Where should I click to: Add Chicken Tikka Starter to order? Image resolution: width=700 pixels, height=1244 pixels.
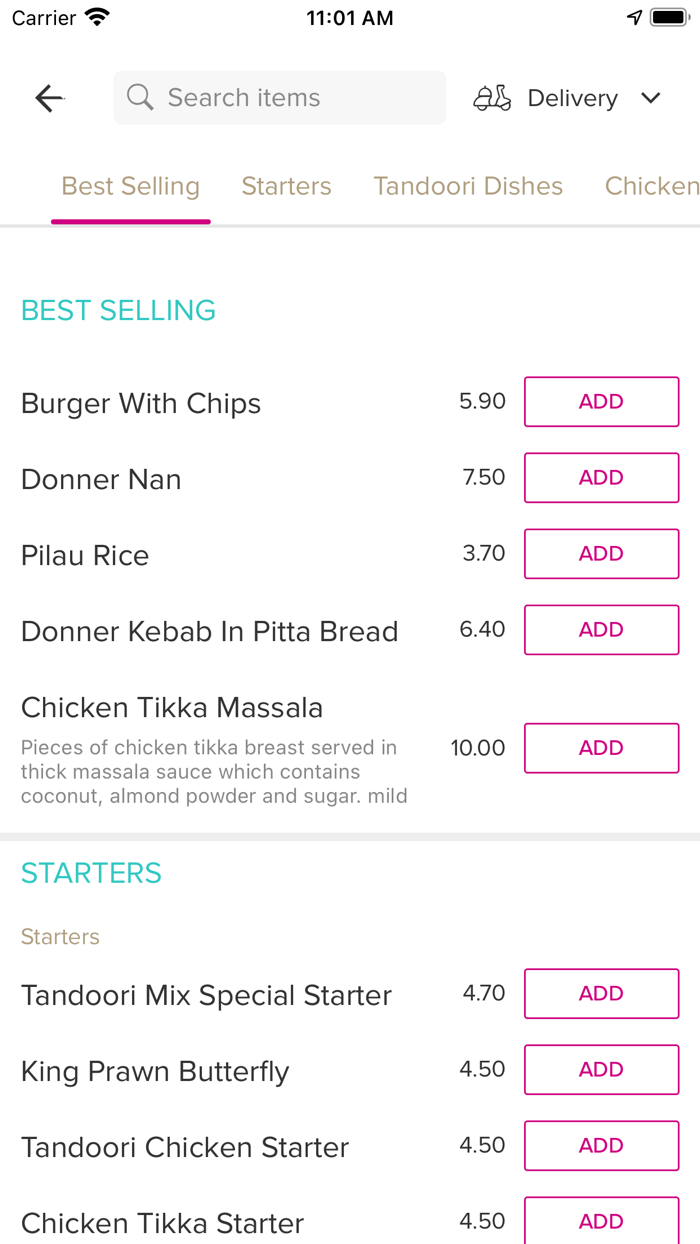(x=601, y=1220)
